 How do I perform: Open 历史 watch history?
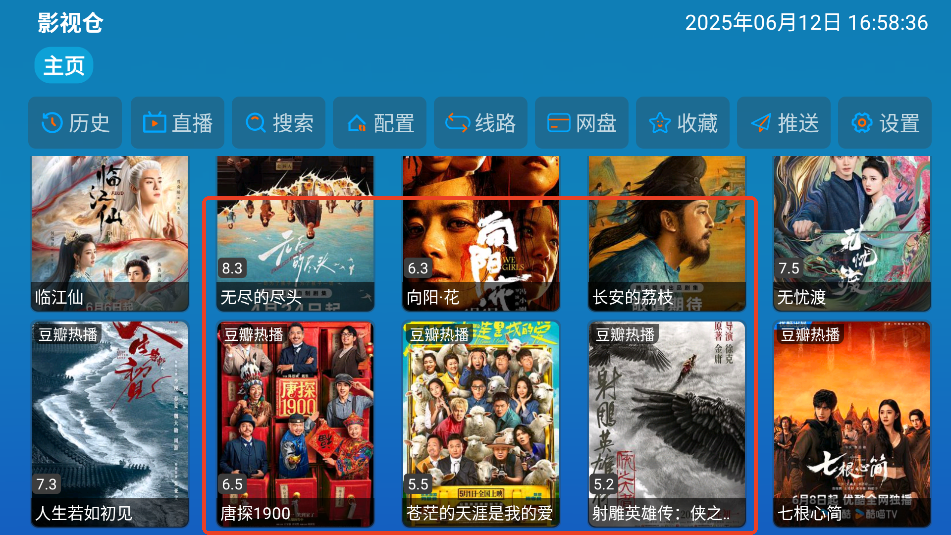pos(75,123)
